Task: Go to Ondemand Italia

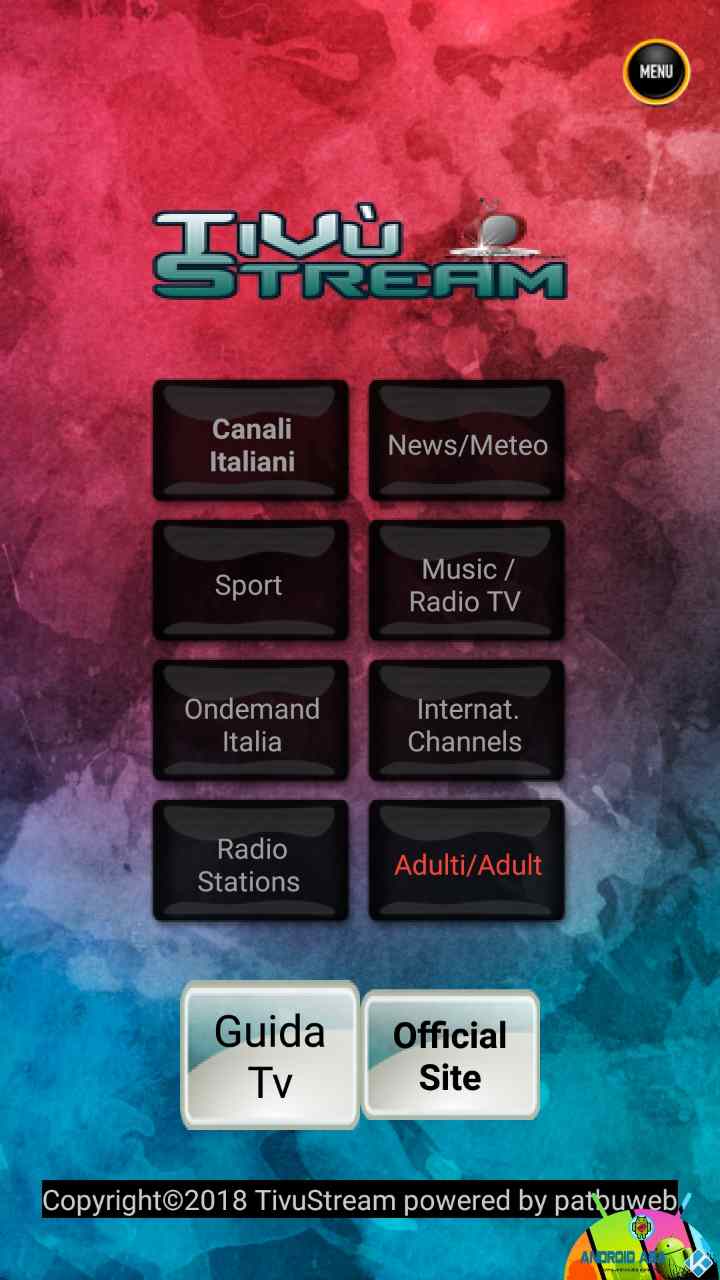Action: 251,721
